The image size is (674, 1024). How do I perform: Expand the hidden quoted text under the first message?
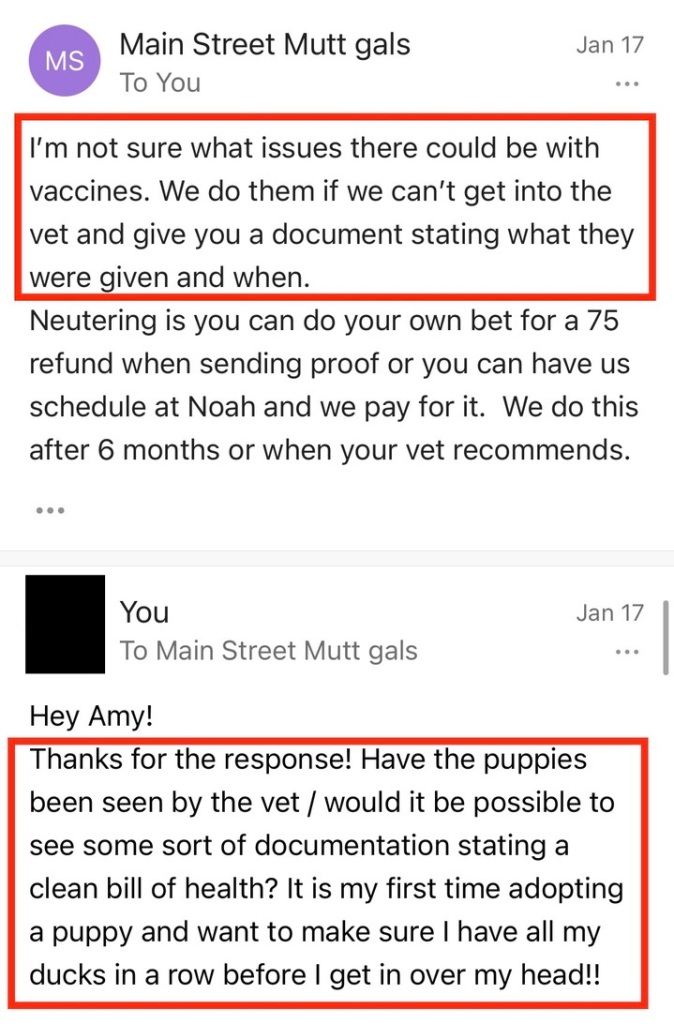tap(49, 510)
